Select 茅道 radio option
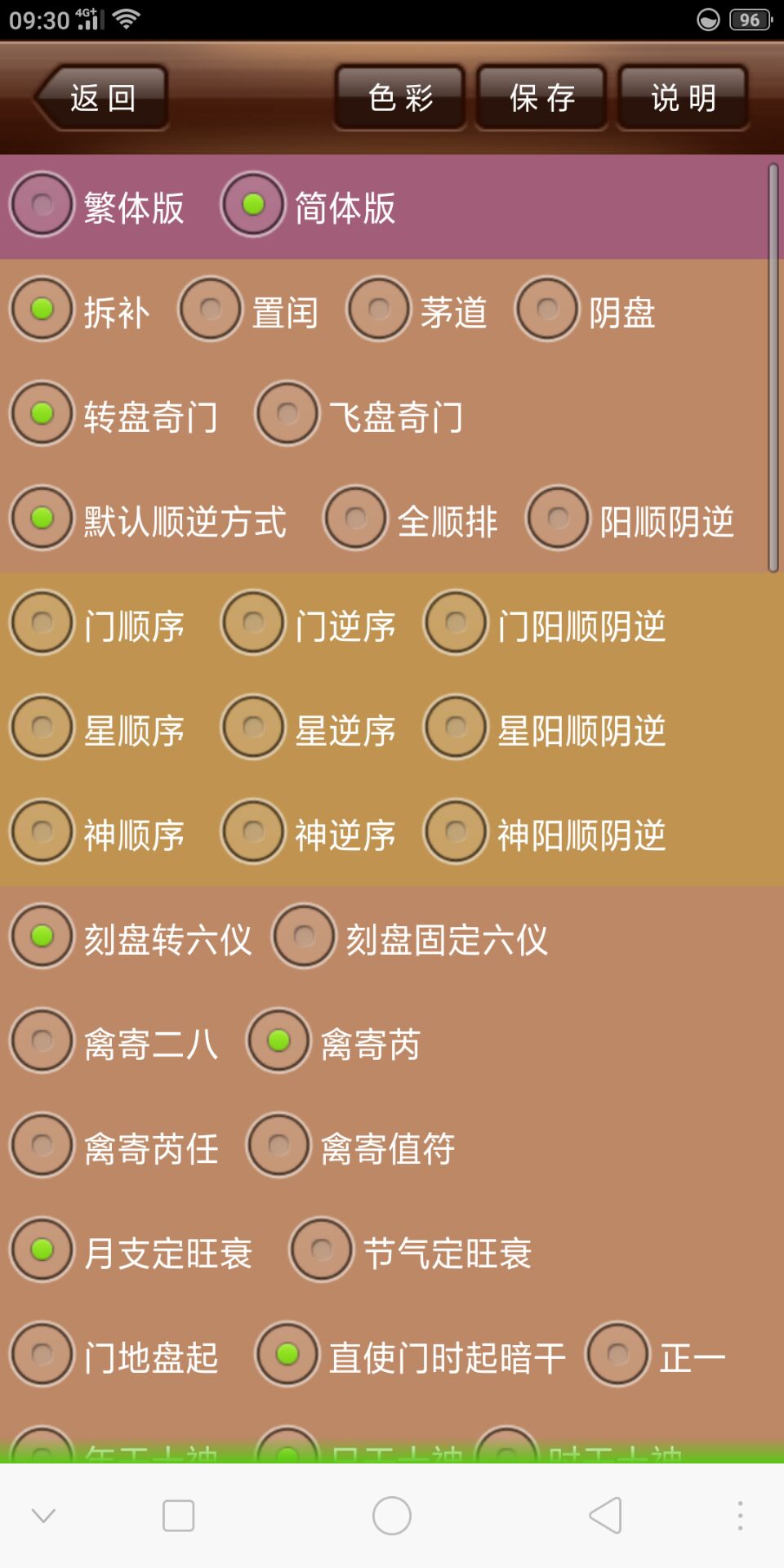The height and width of the screenshot is (1568, 784). 379,310
